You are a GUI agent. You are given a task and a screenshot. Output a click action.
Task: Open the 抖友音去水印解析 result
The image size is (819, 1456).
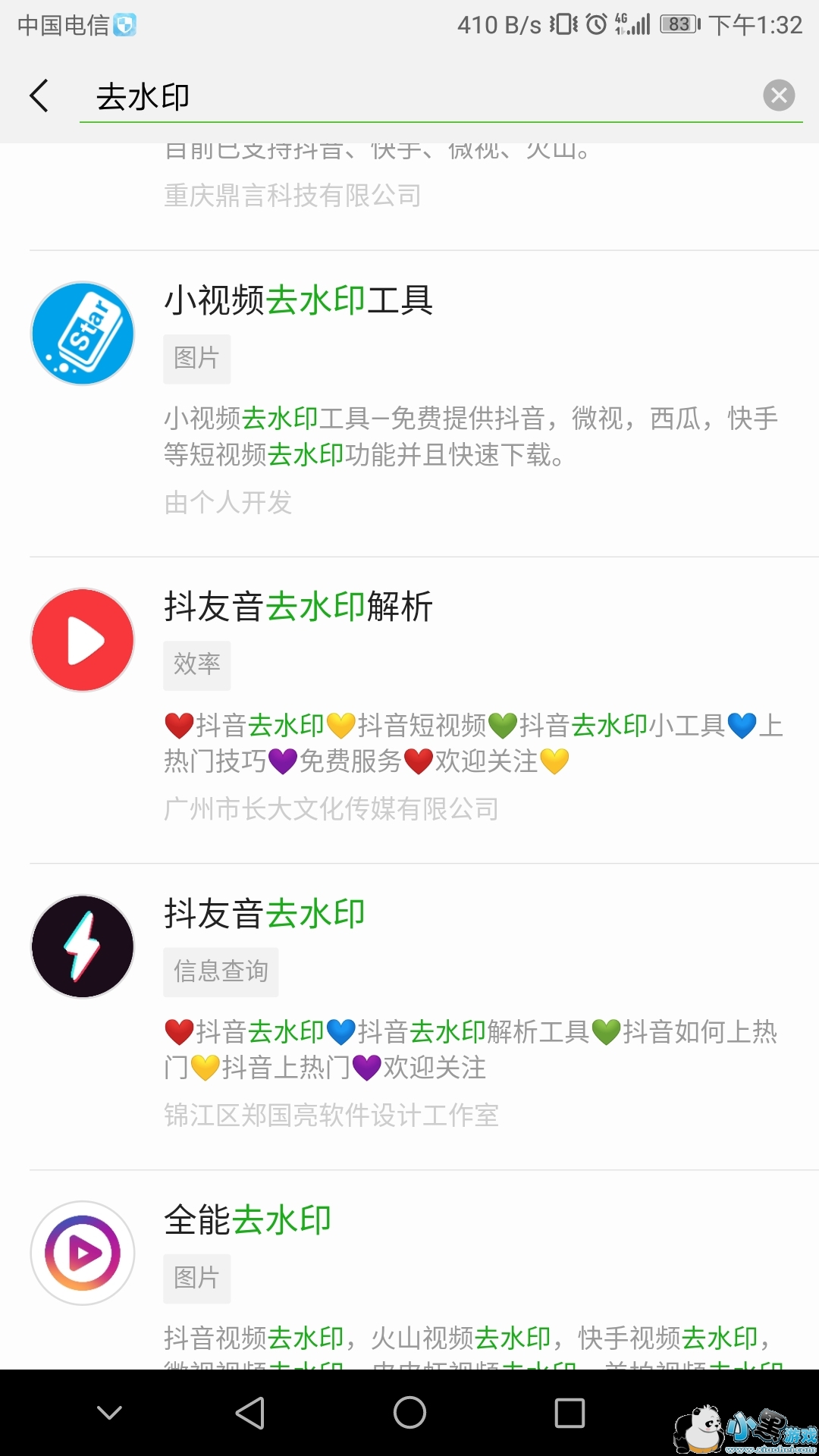coord(409,710)
